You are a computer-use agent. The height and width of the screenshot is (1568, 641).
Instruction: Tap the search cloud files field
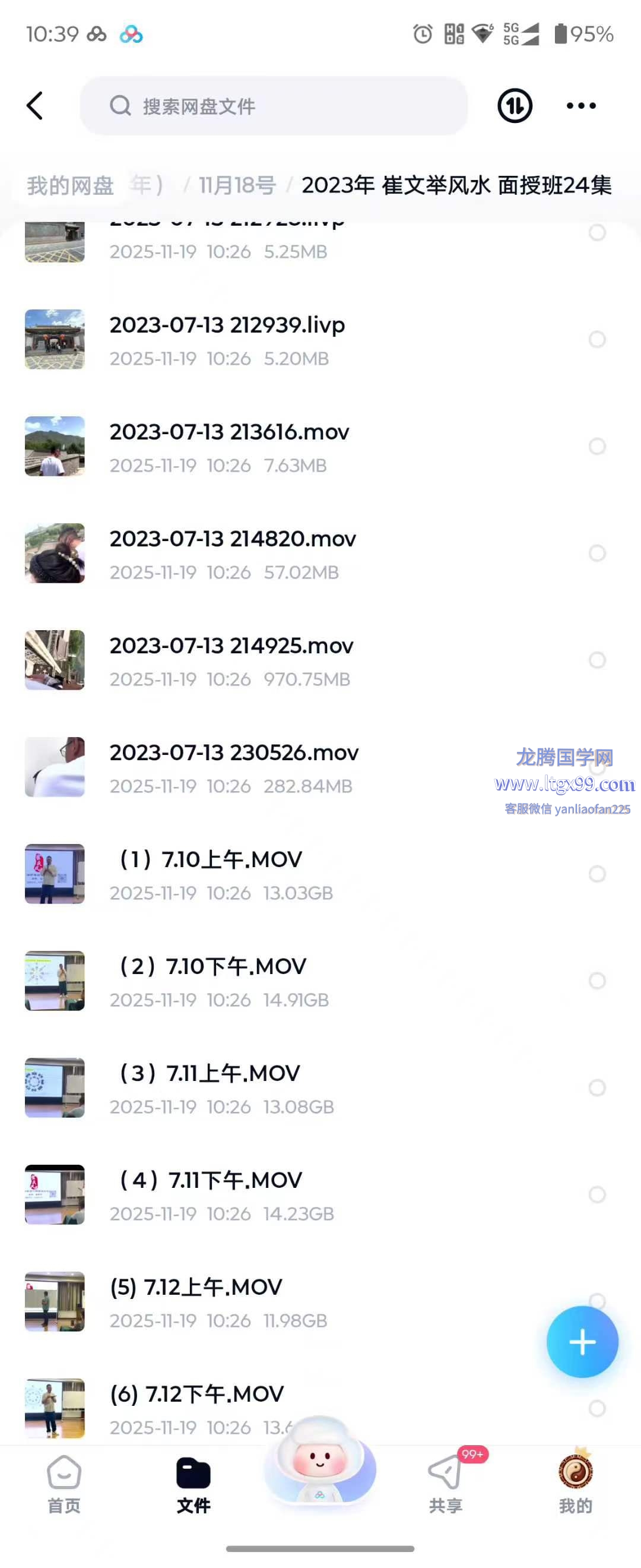click(x=274, y=106)
